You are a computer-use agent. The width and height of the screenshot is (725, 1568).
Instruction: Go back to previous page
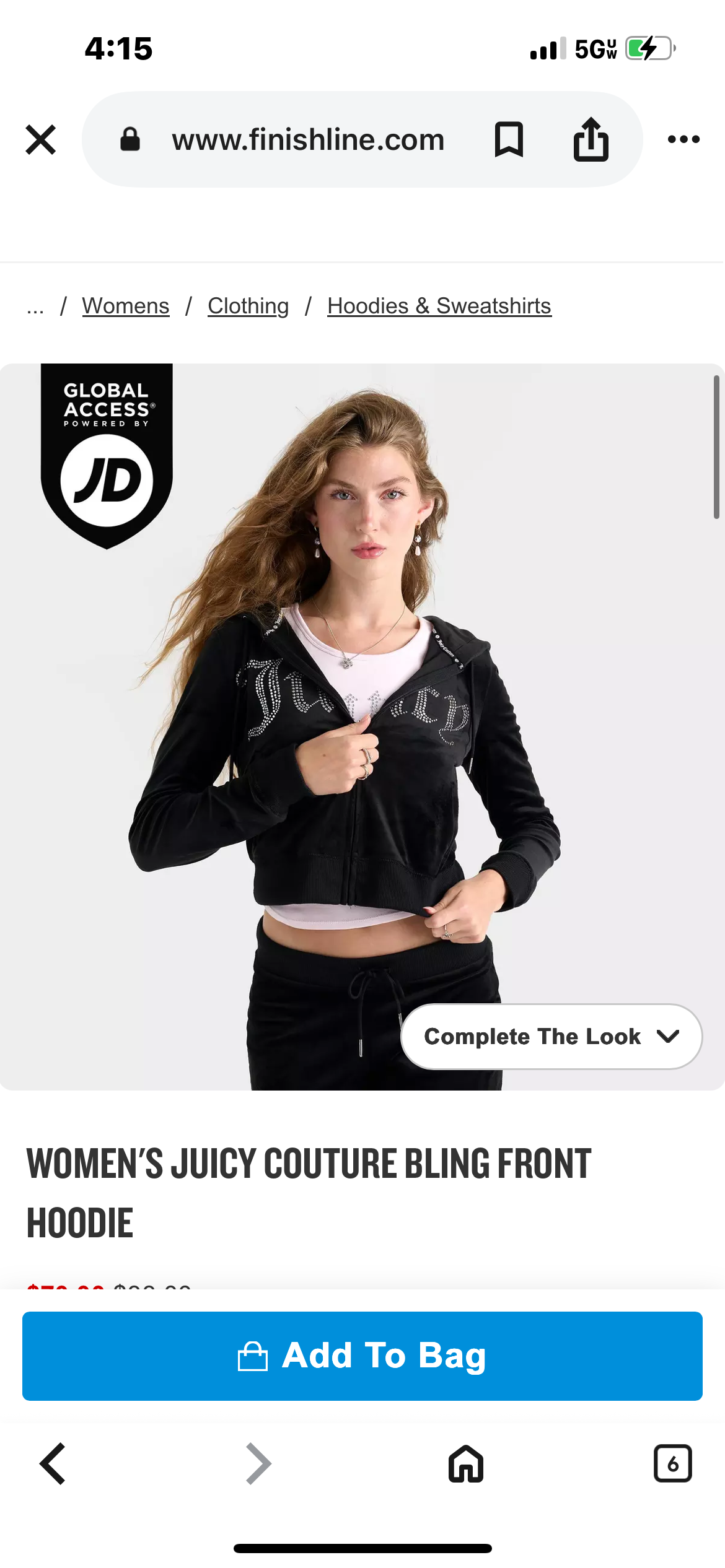[53, 1464]
